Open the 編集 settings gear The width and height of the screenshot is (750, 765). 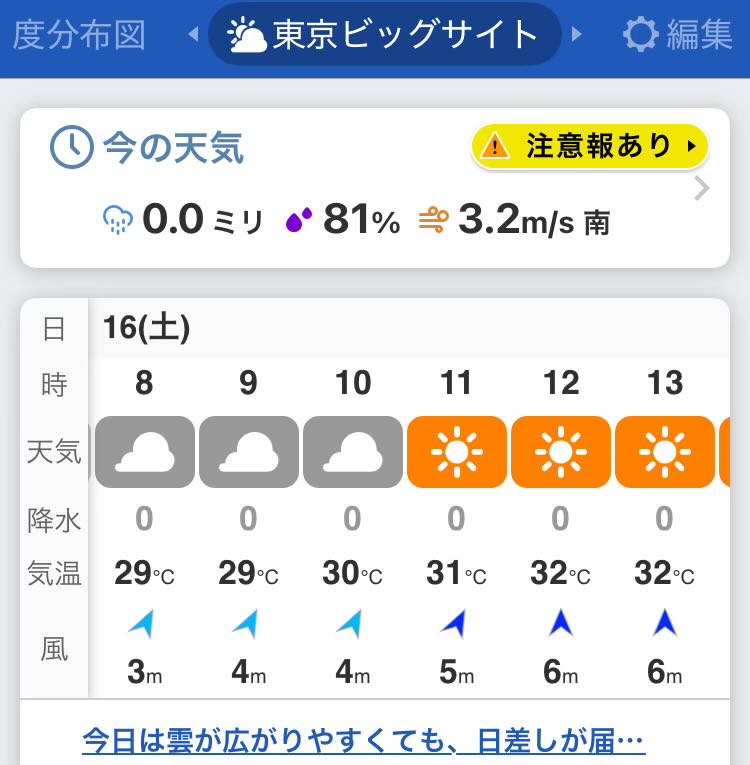coord(677,36)
